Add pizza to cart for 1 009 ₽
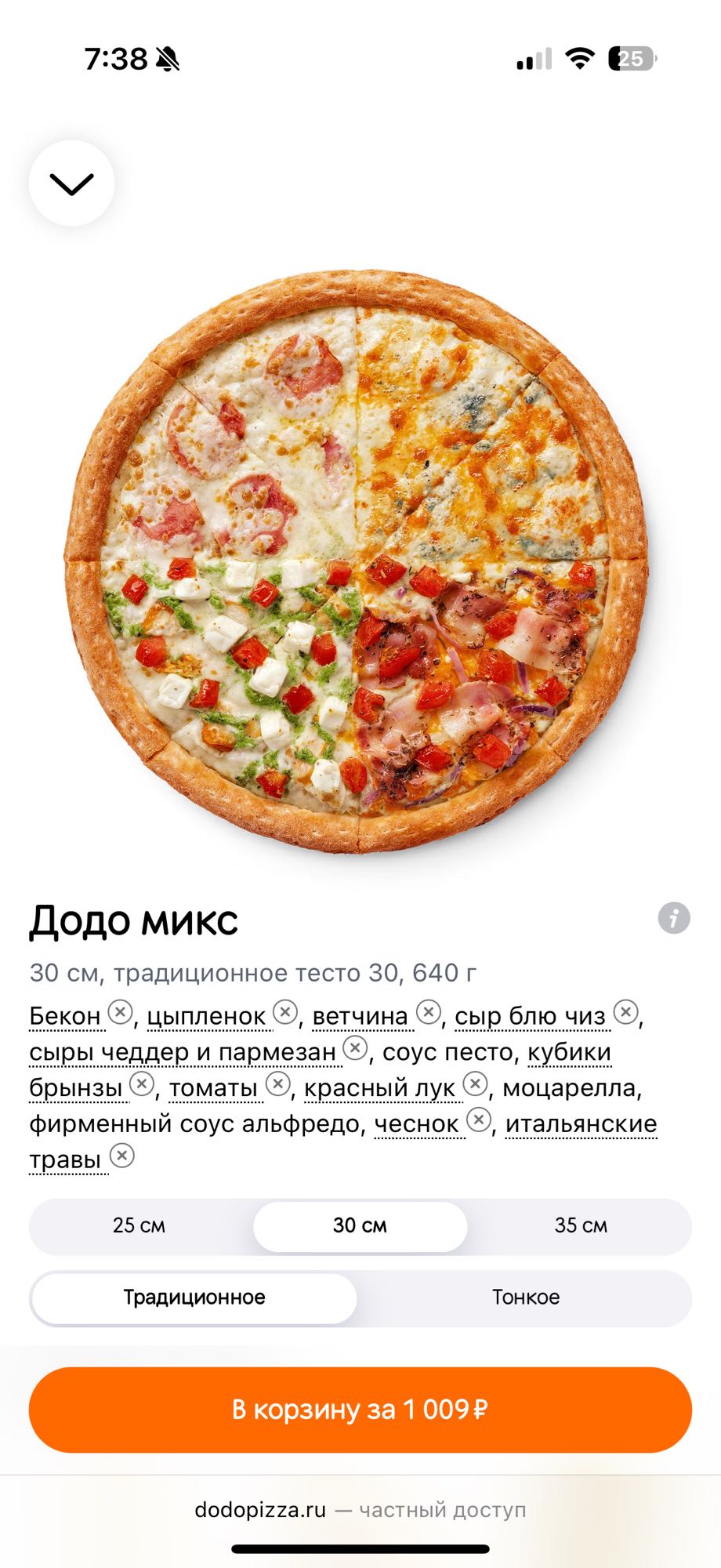The width and height of the screenshot is (721, 1568). pos(360,1409)
